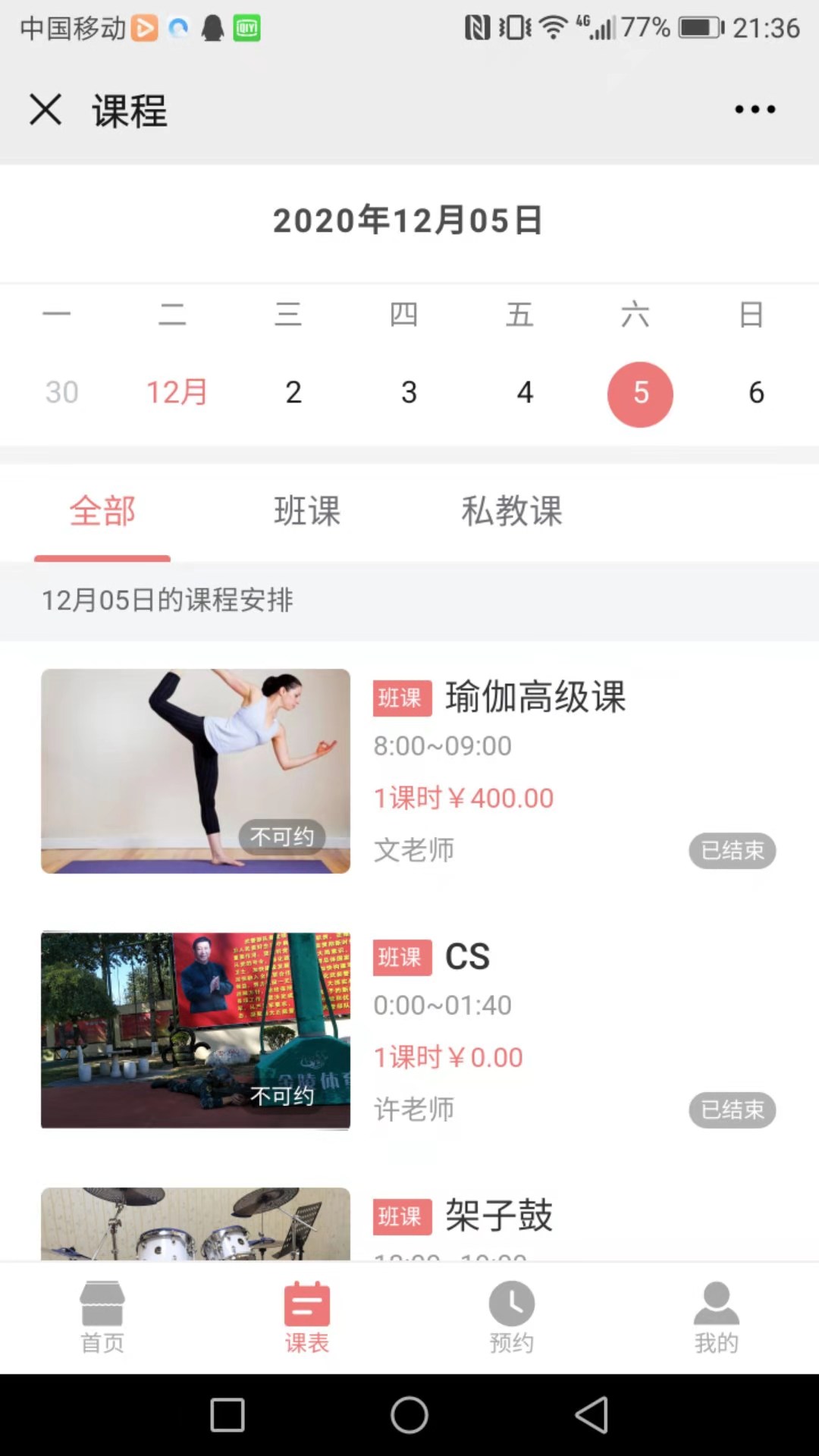The width and height of the screenshot is (819, 1456).
Task: Go to the system home screen
Action: tap(409, 1415)
